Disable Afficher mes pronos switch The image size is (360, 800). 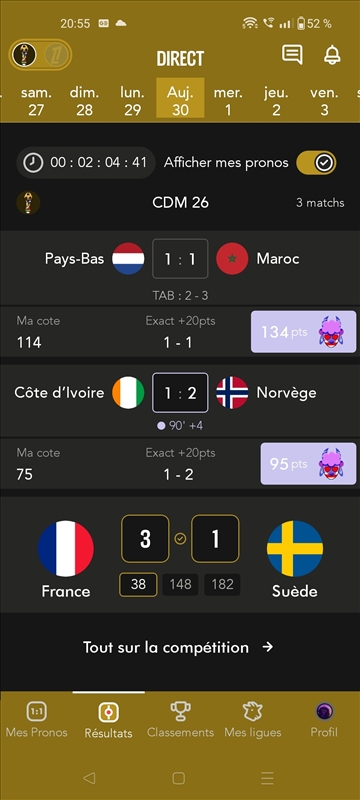point(316,163)
